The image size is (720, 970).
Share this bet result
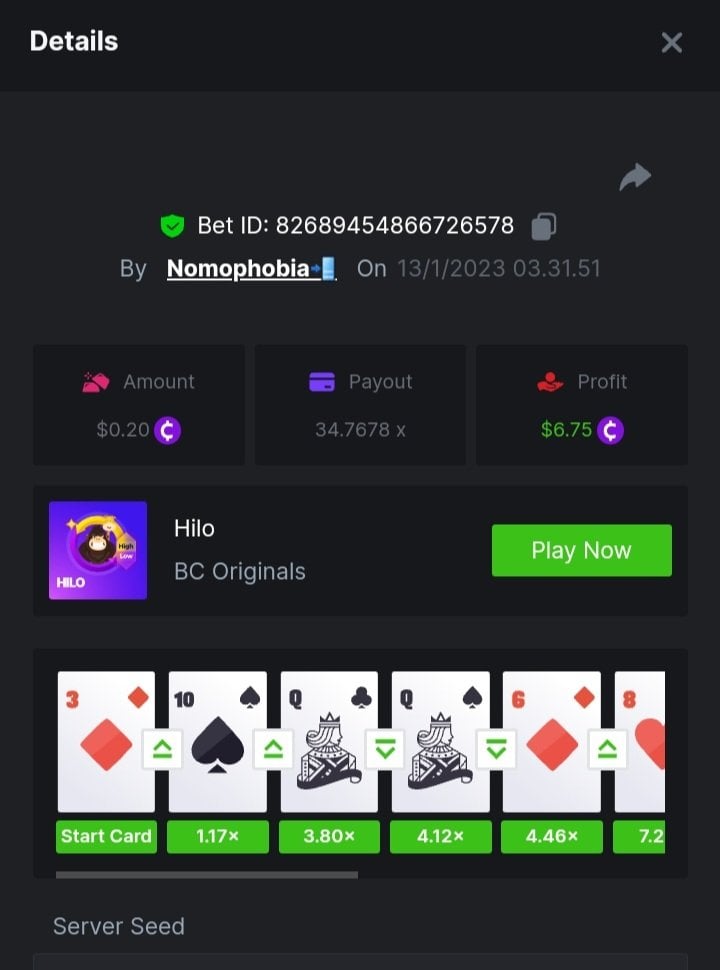[x=635, y=178]
